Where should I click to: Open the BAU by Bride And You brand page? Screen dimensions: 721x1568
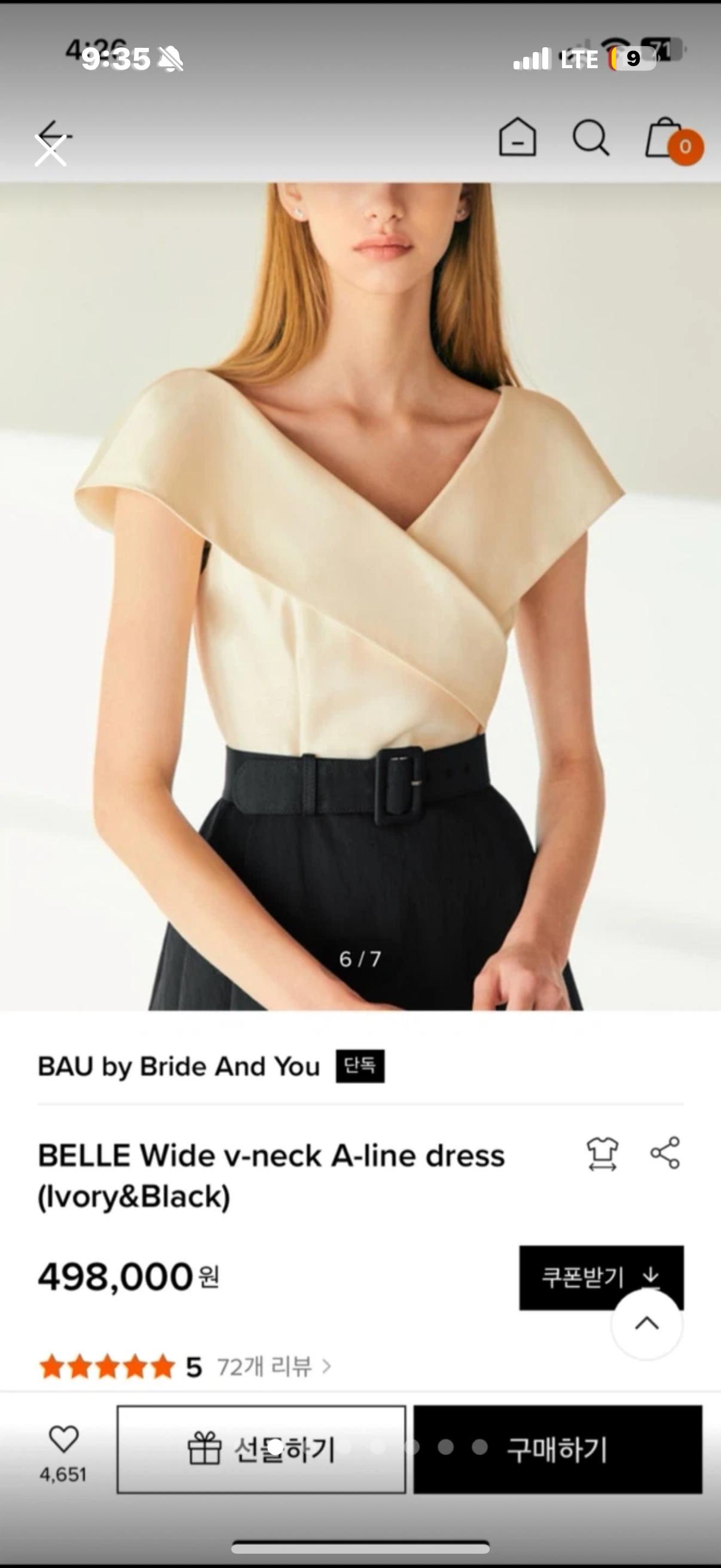coord(179,1066)
